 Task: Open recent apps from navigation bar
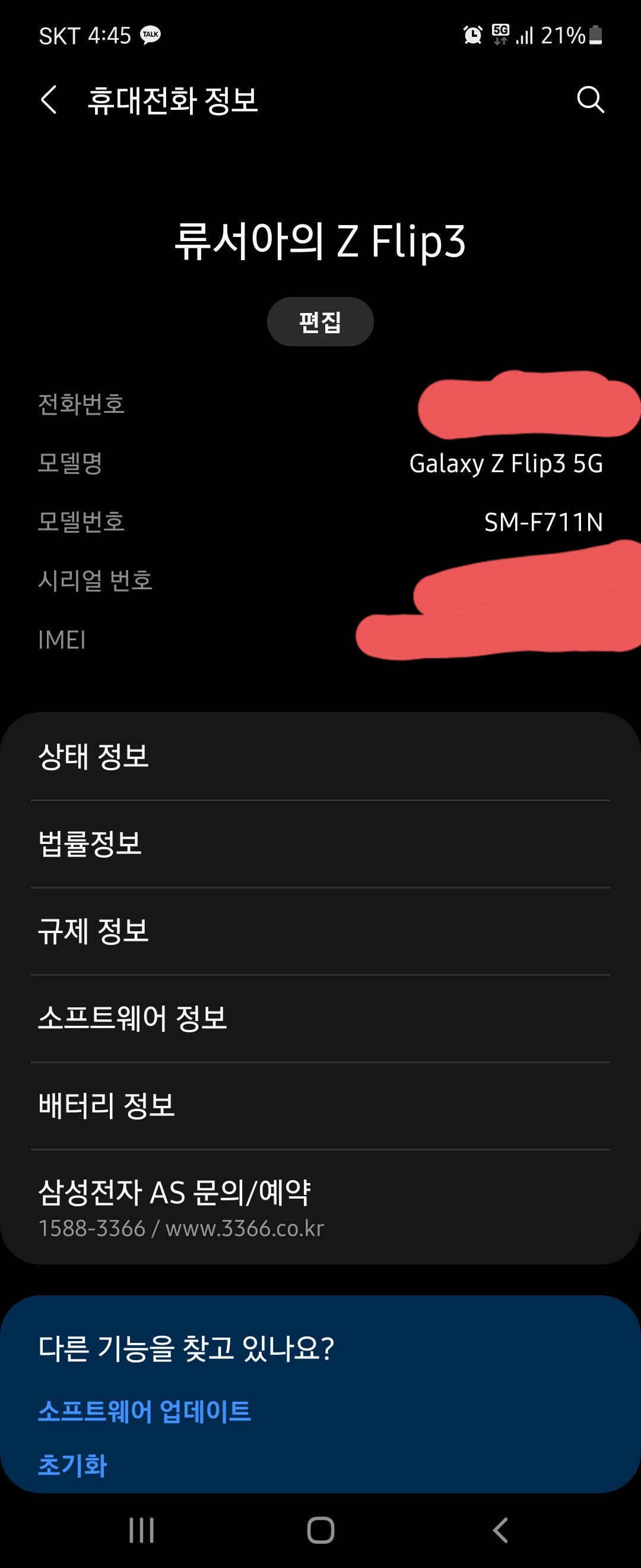tap(141, 1529)
